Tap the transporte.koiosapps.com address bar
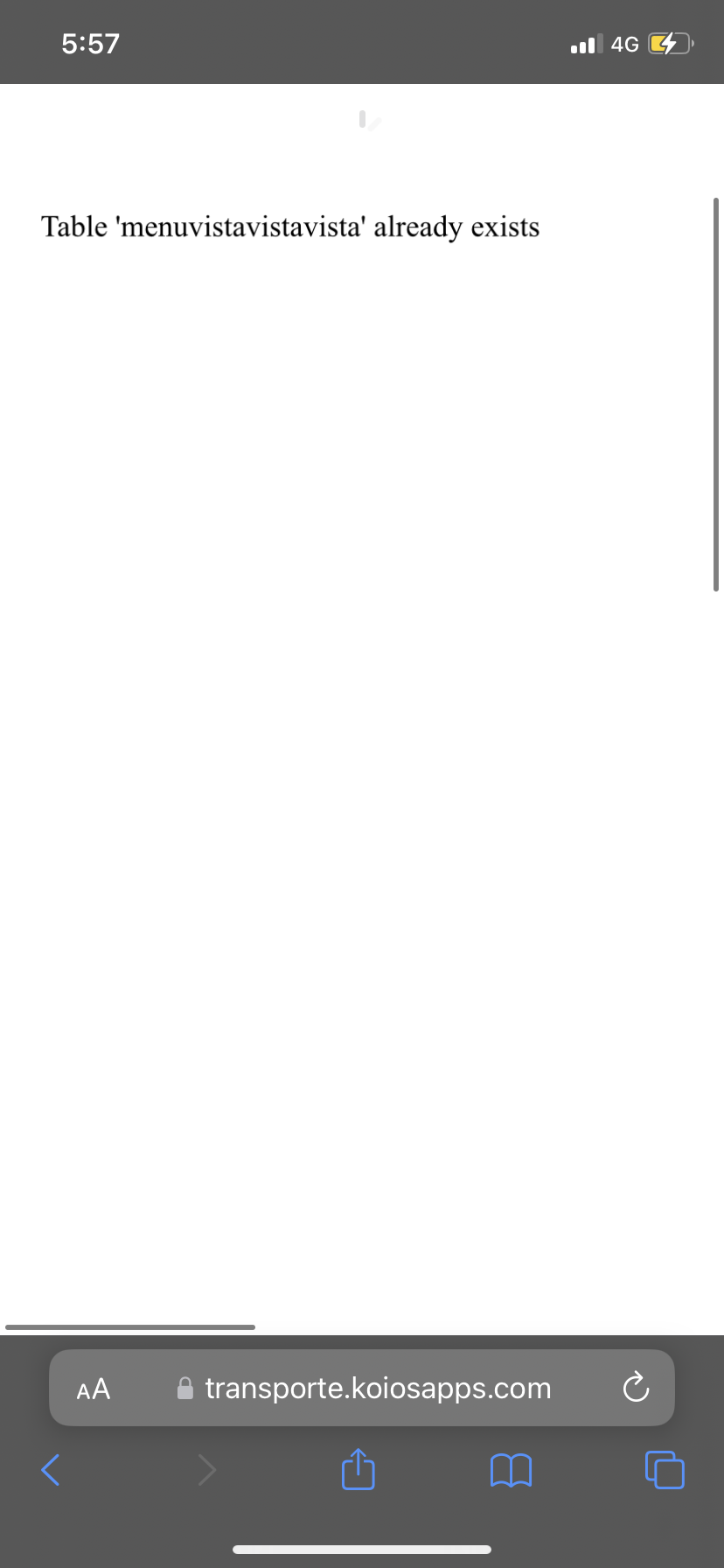This screenshot has height=1568, width=724. coord(376,1389)
